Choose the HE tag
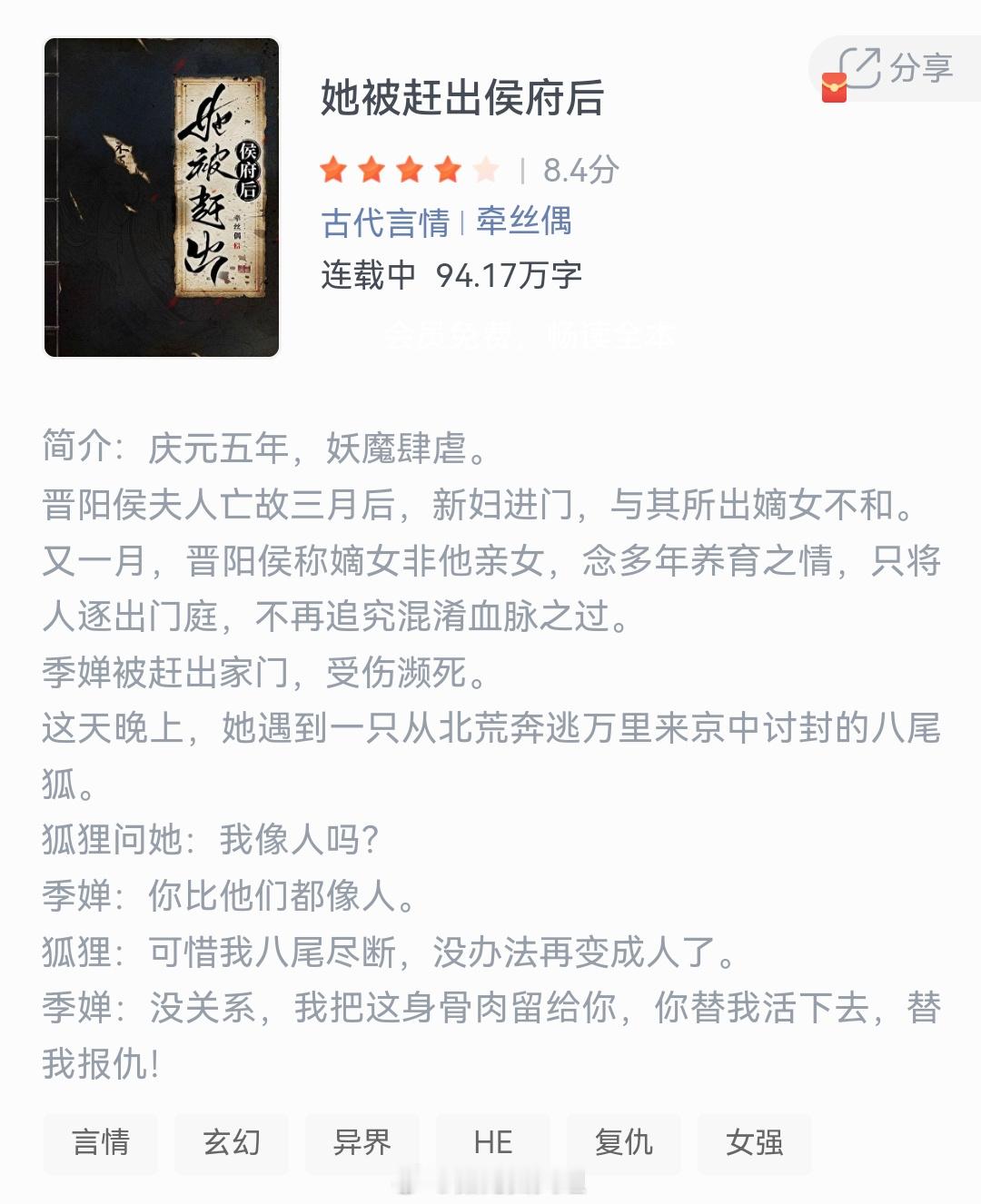981x1204 pixels. tap(493, 1144)
